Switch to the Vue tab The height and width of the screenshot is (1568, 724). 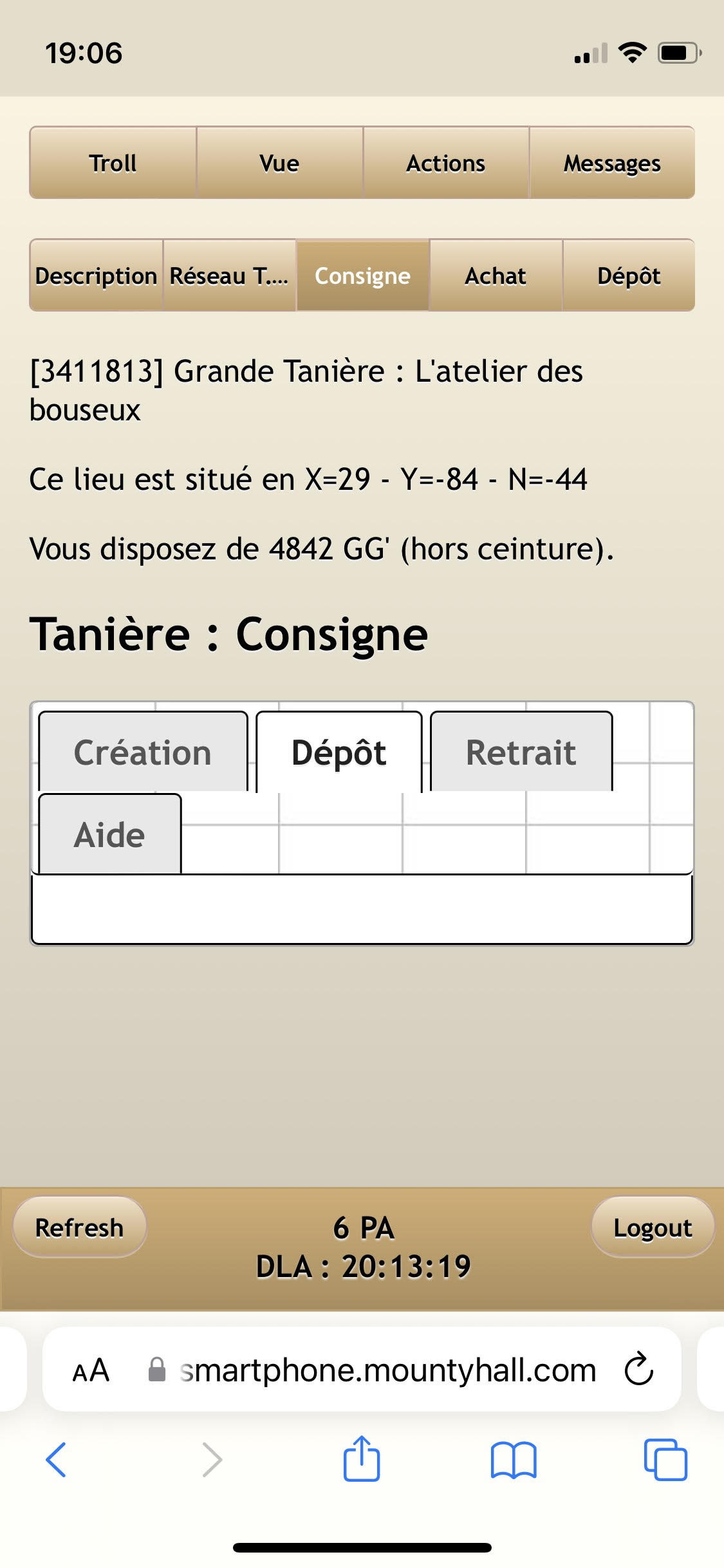click(279, 163)
